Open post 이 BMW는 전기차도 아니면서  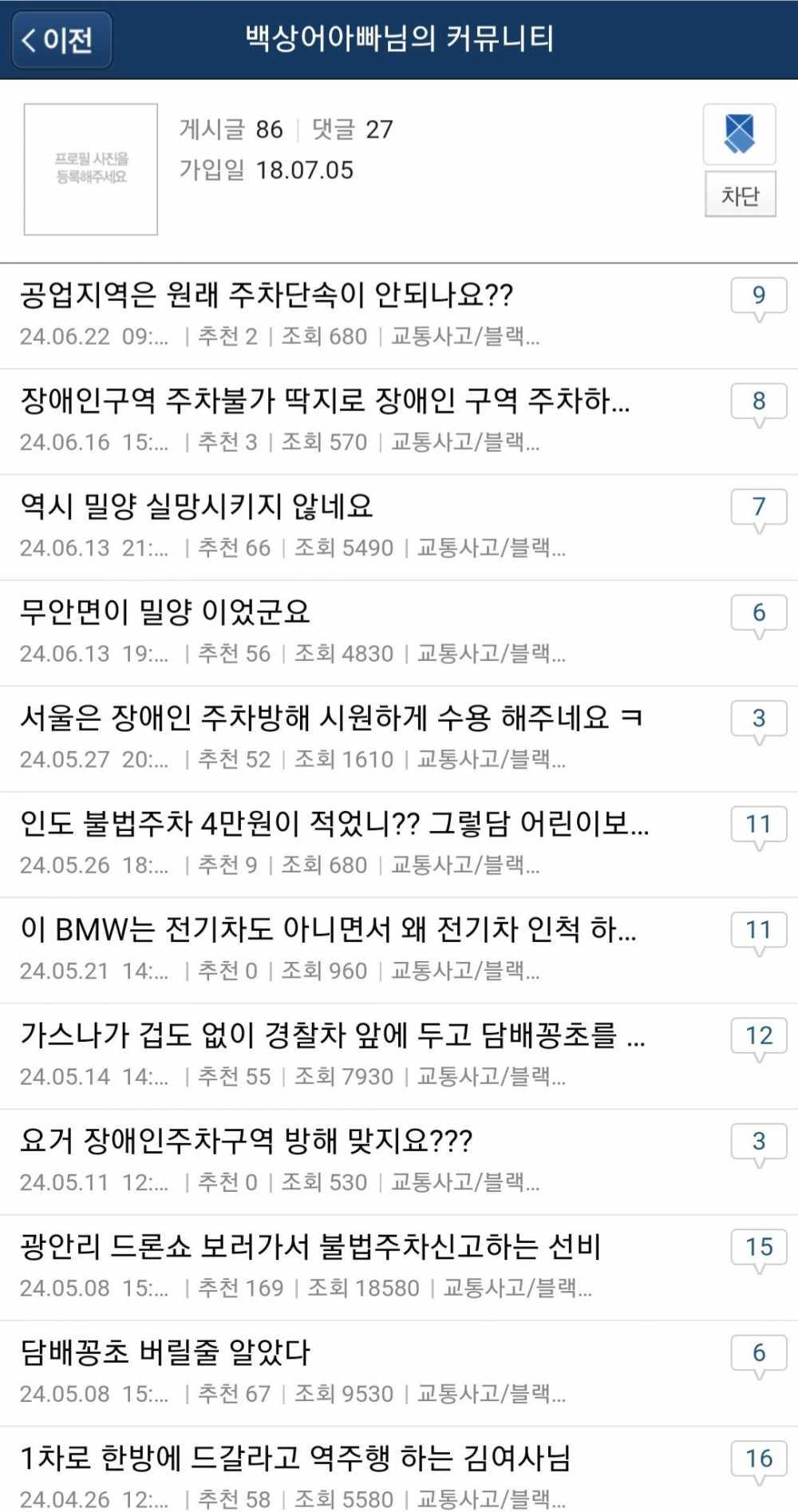[328, 929]
